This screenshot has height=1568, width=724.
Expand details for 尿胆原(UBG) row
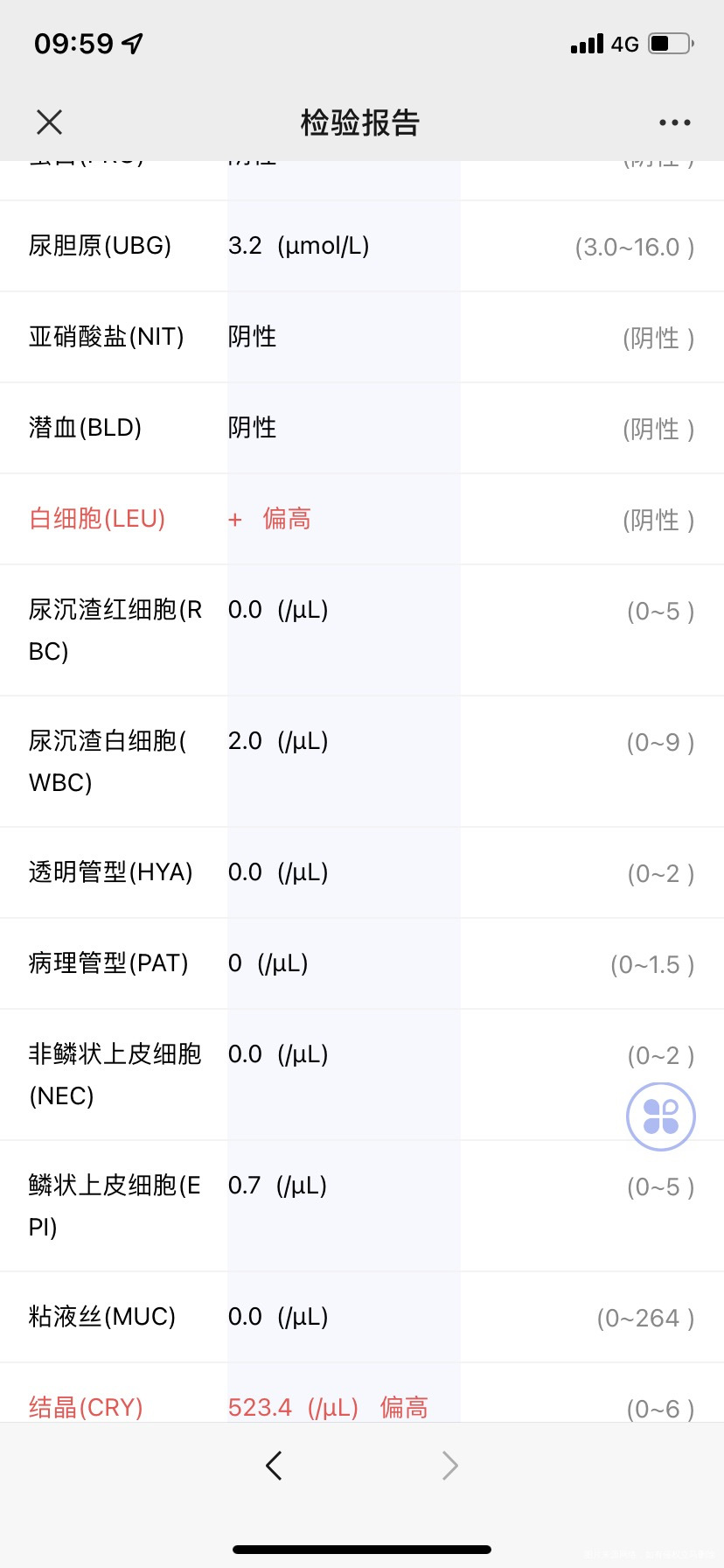point(362,246)
